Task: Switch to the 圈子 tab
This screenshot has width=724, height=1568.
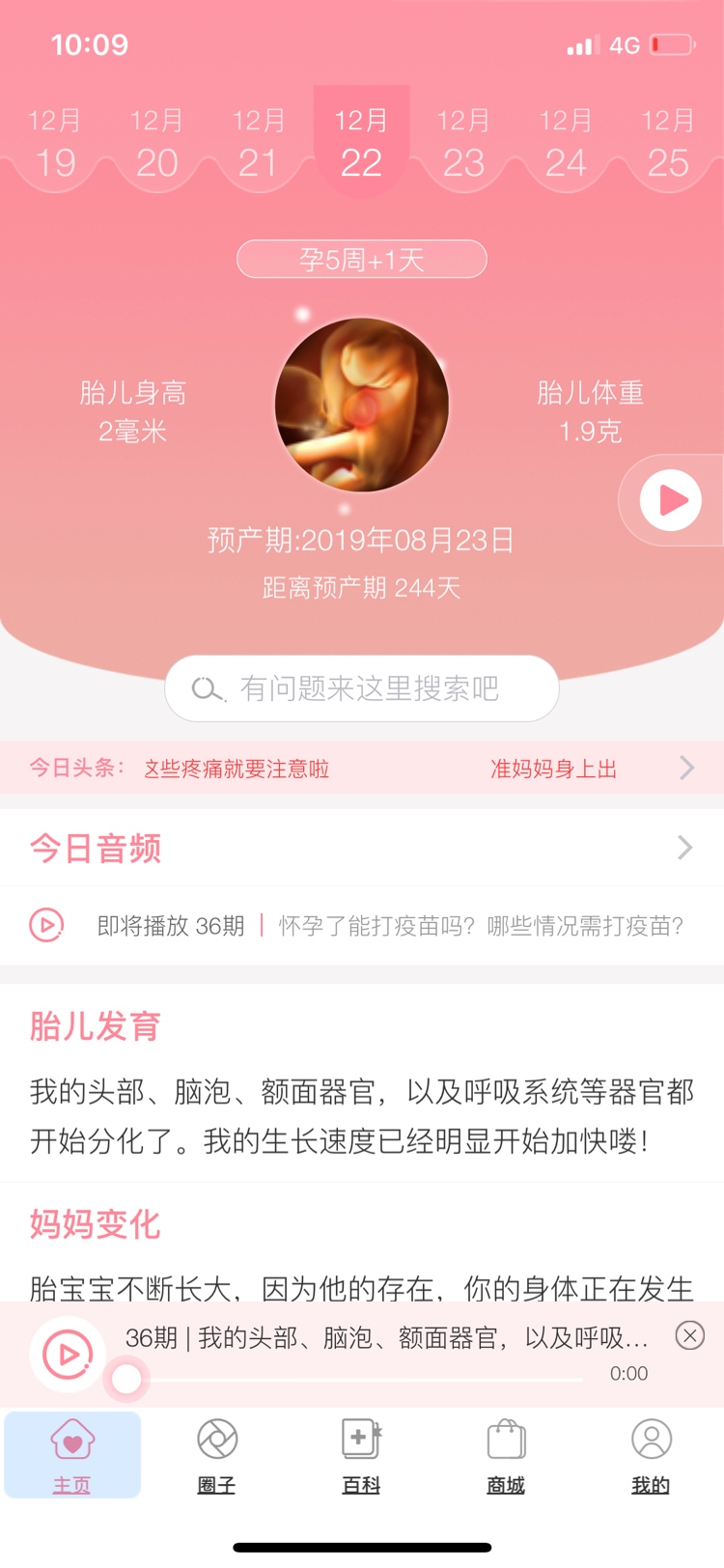Action: [x=217, y=1456]
